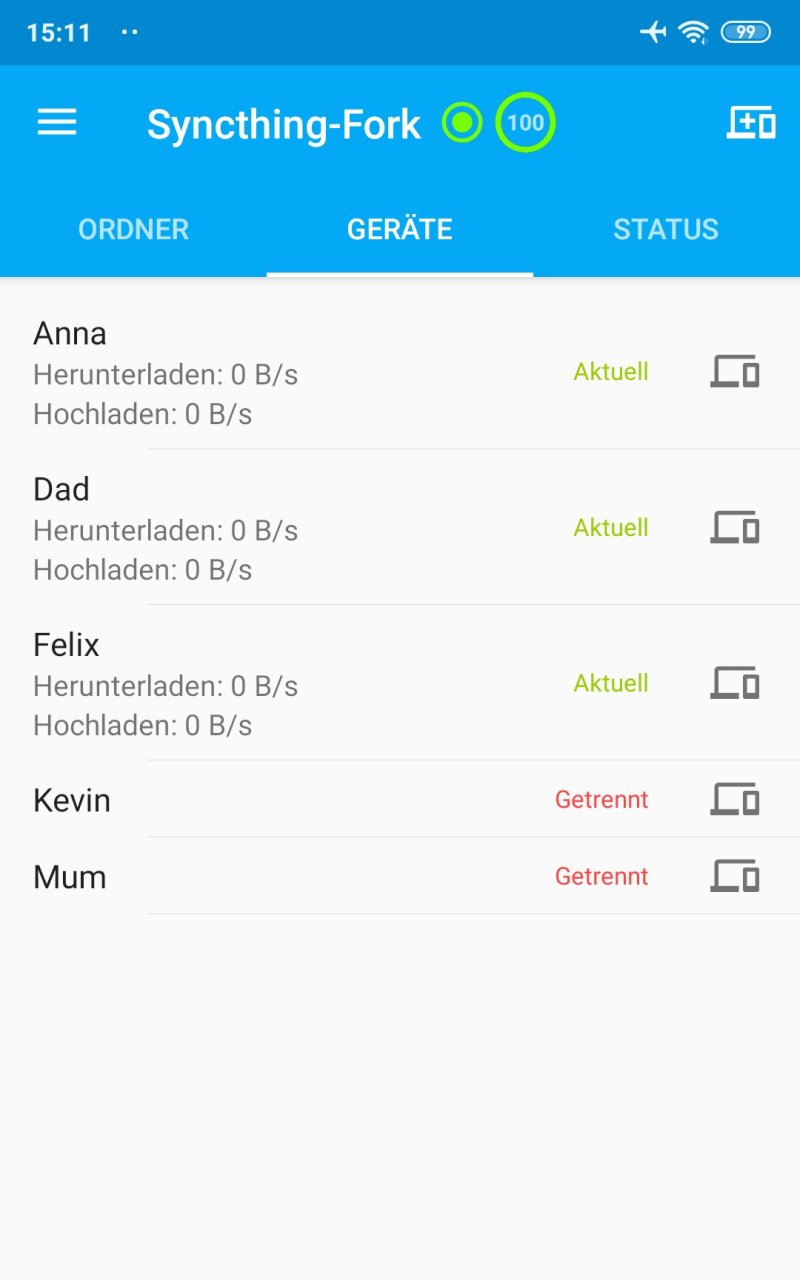
Task: Switch to the Status tab
Action: 666,229
